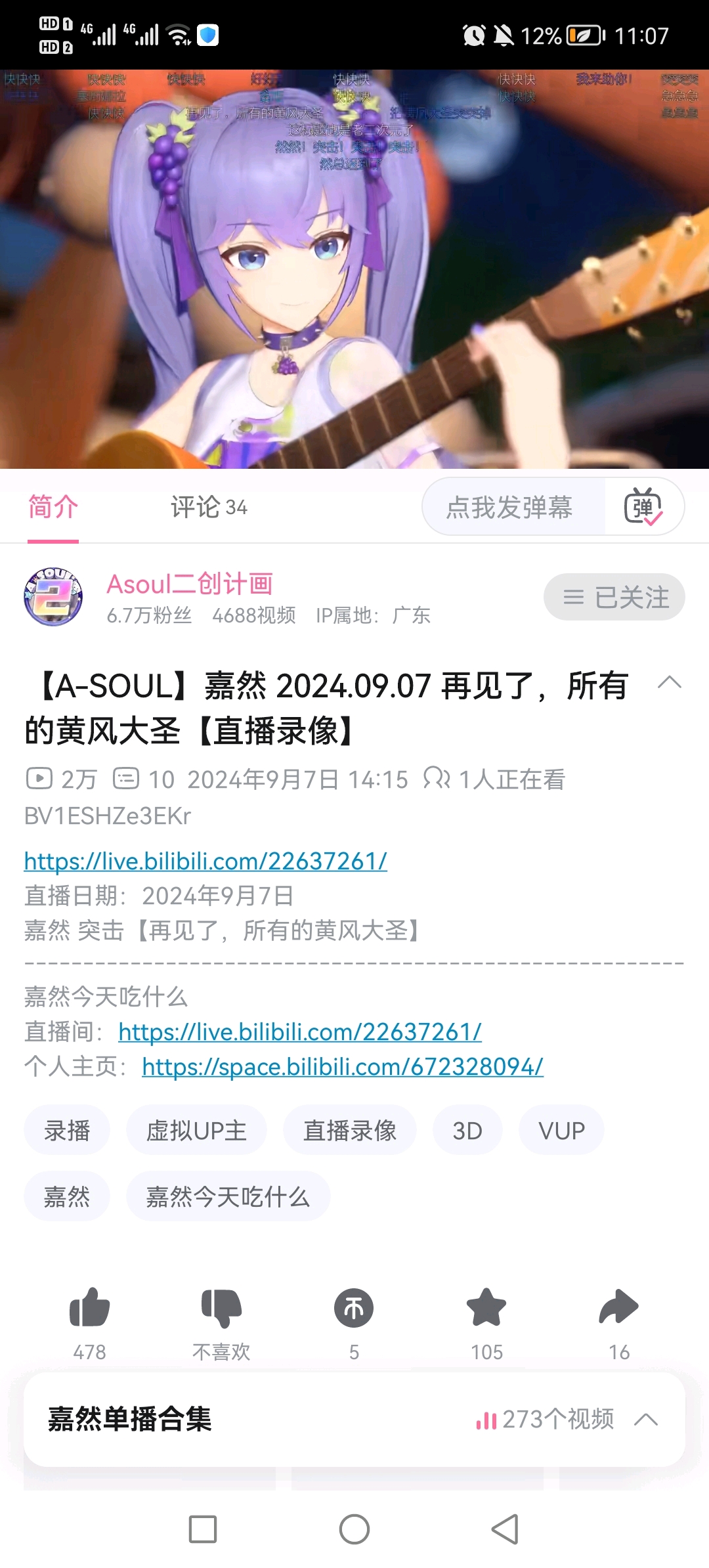The height and width of the screenshot is (1568, 709).
Task: Switch to the 评论 comments tab
Action: (208, 507)
